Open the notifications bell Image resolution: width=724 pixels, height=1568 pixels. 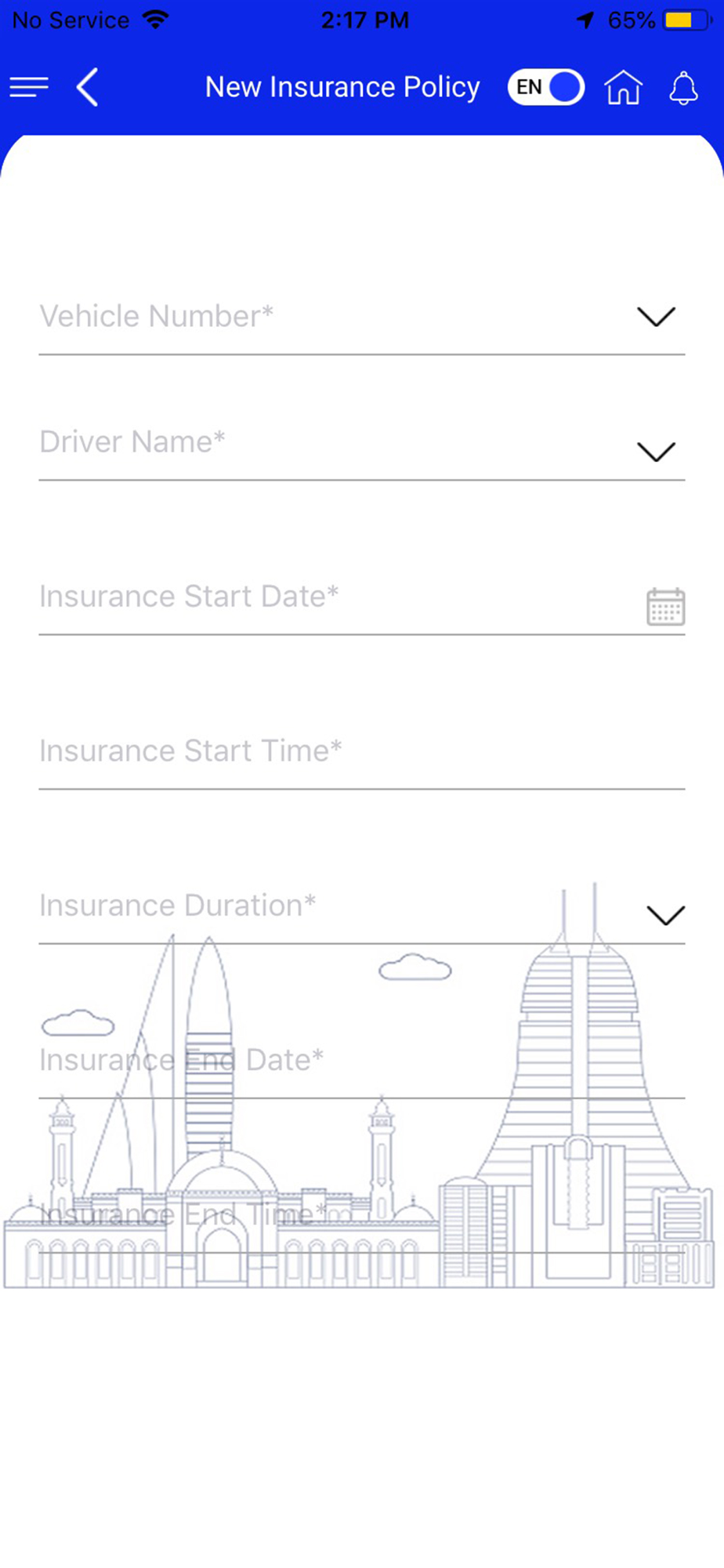click(x=683, y=87)
